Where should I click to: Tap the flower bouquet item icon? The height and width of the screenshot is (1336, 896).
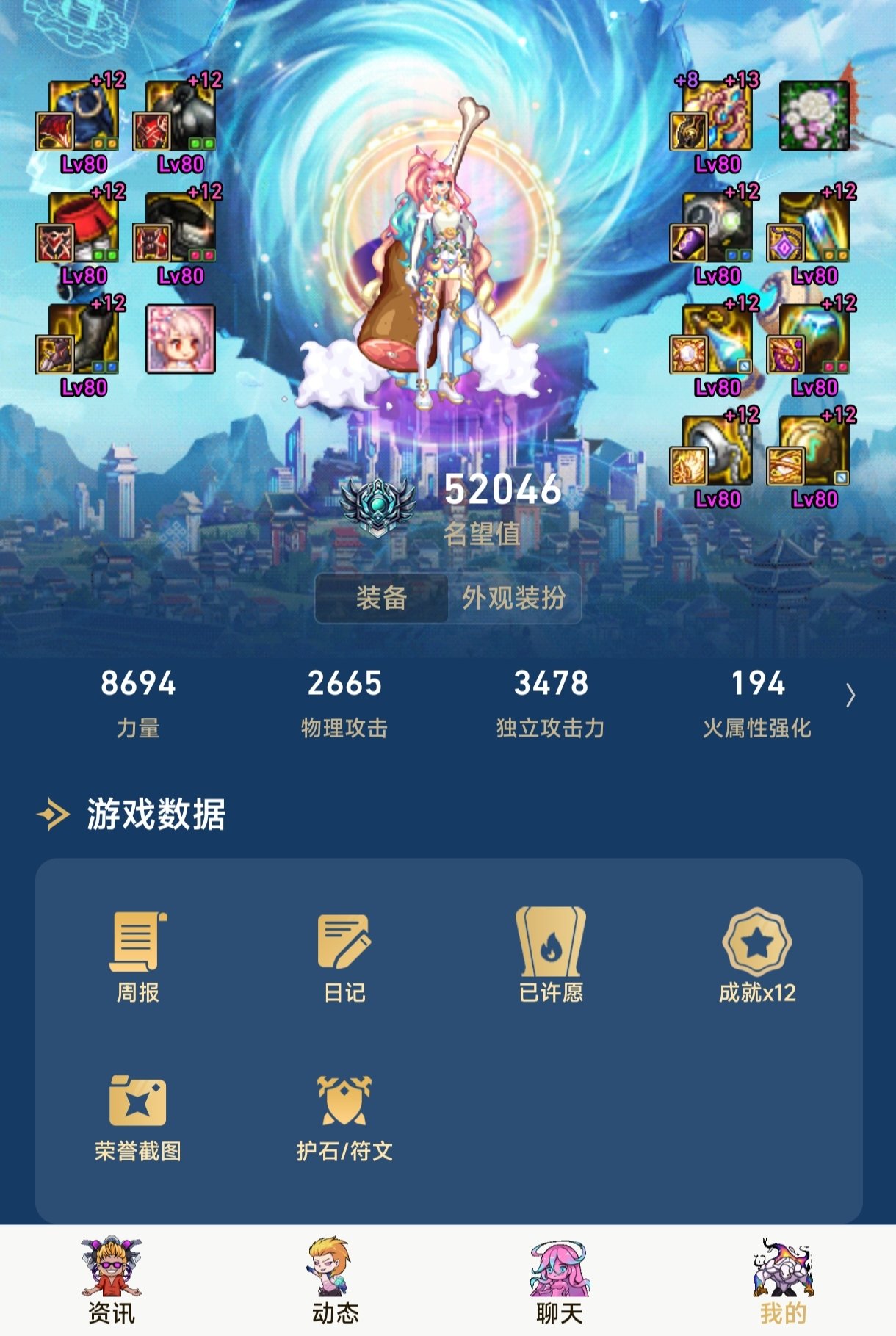pyautogui.click(x=814, y=116)
